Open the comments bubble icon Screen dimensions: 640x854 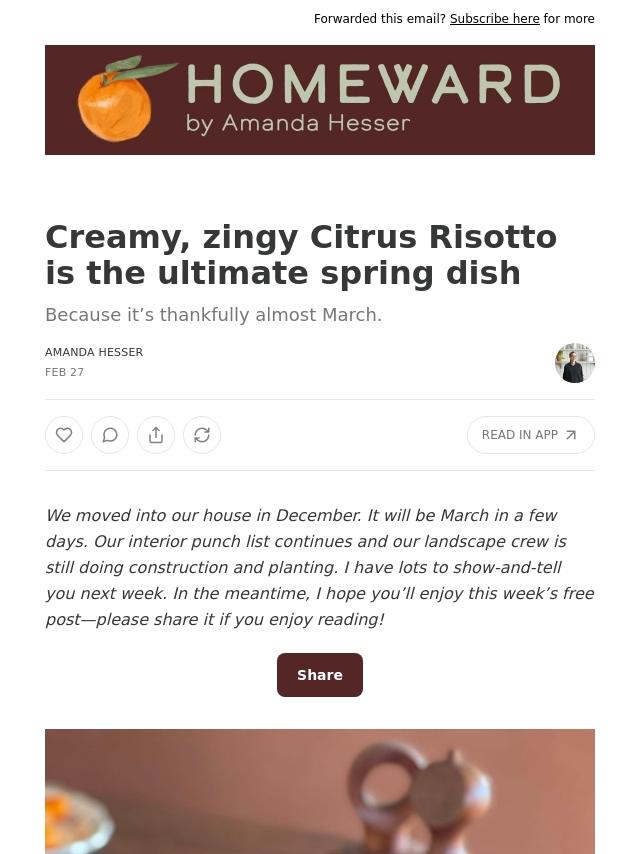(110, 435)
